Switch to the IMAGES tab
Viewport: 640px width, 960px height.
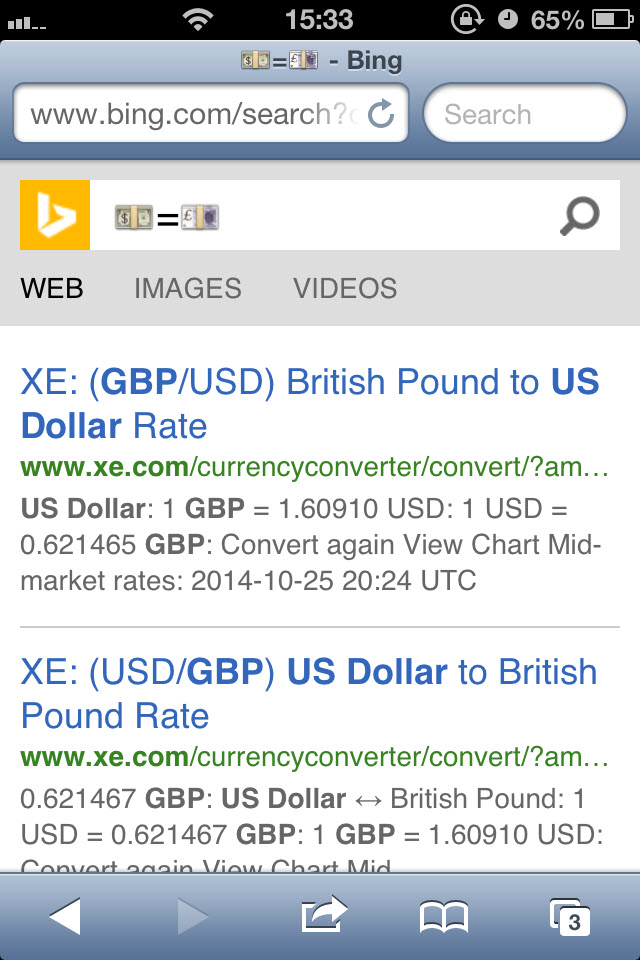pyautogui.click(x=188, y=289)
